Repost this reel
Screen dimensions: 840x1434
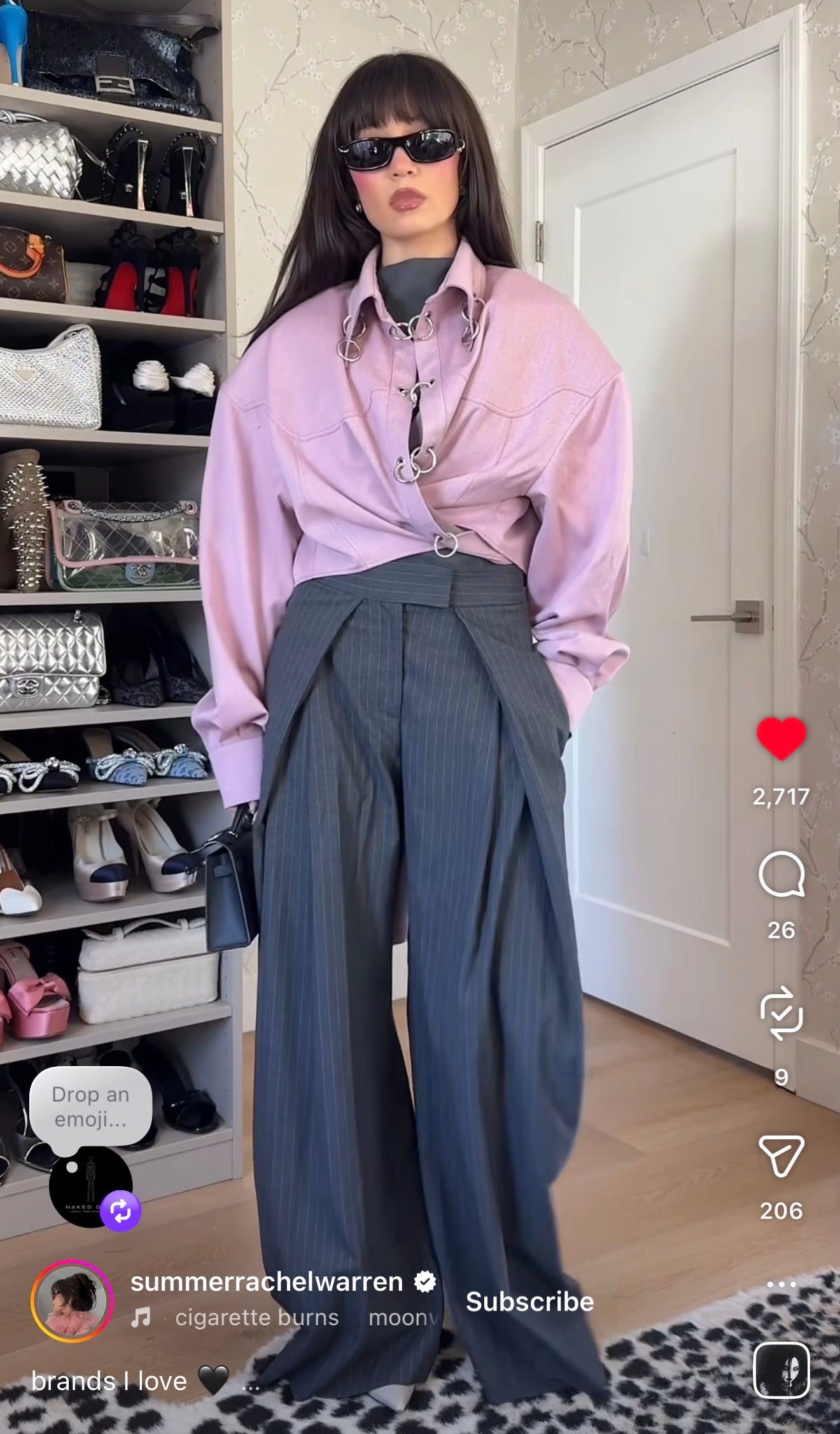click(781, 1013)
